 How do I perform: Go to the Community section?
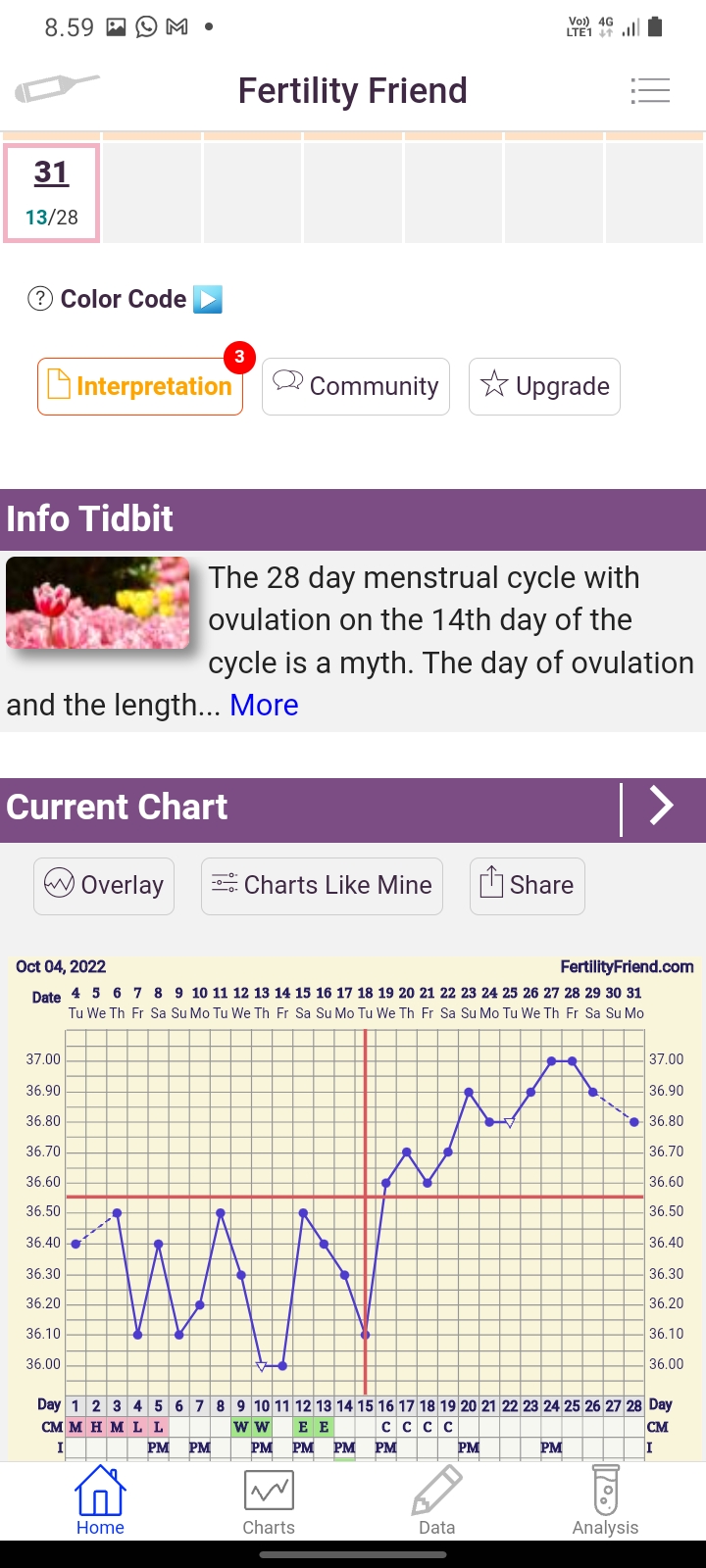(x=356, y=386)
